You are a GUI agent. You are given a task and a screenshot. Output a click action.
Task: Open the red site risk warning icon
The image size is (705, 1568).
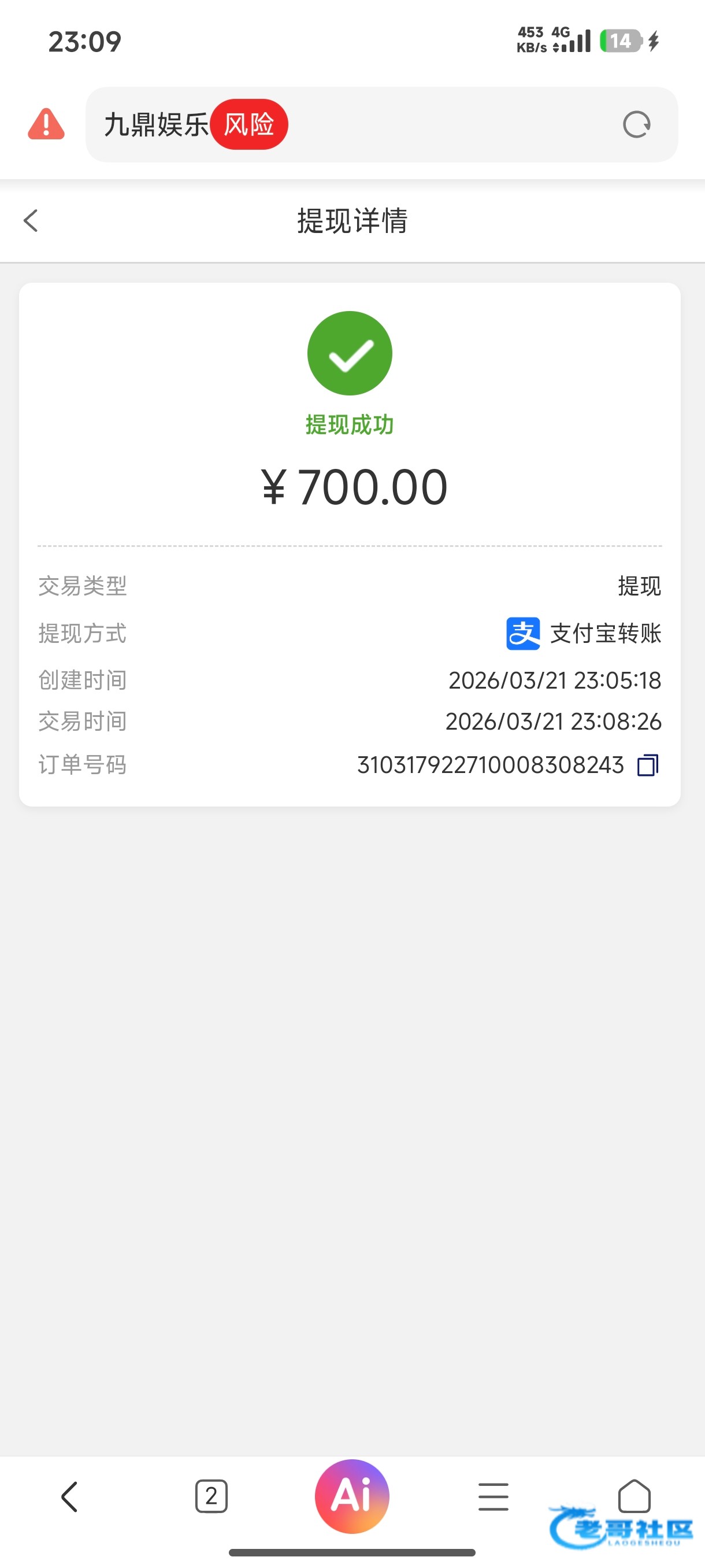[x=46, y=124]
